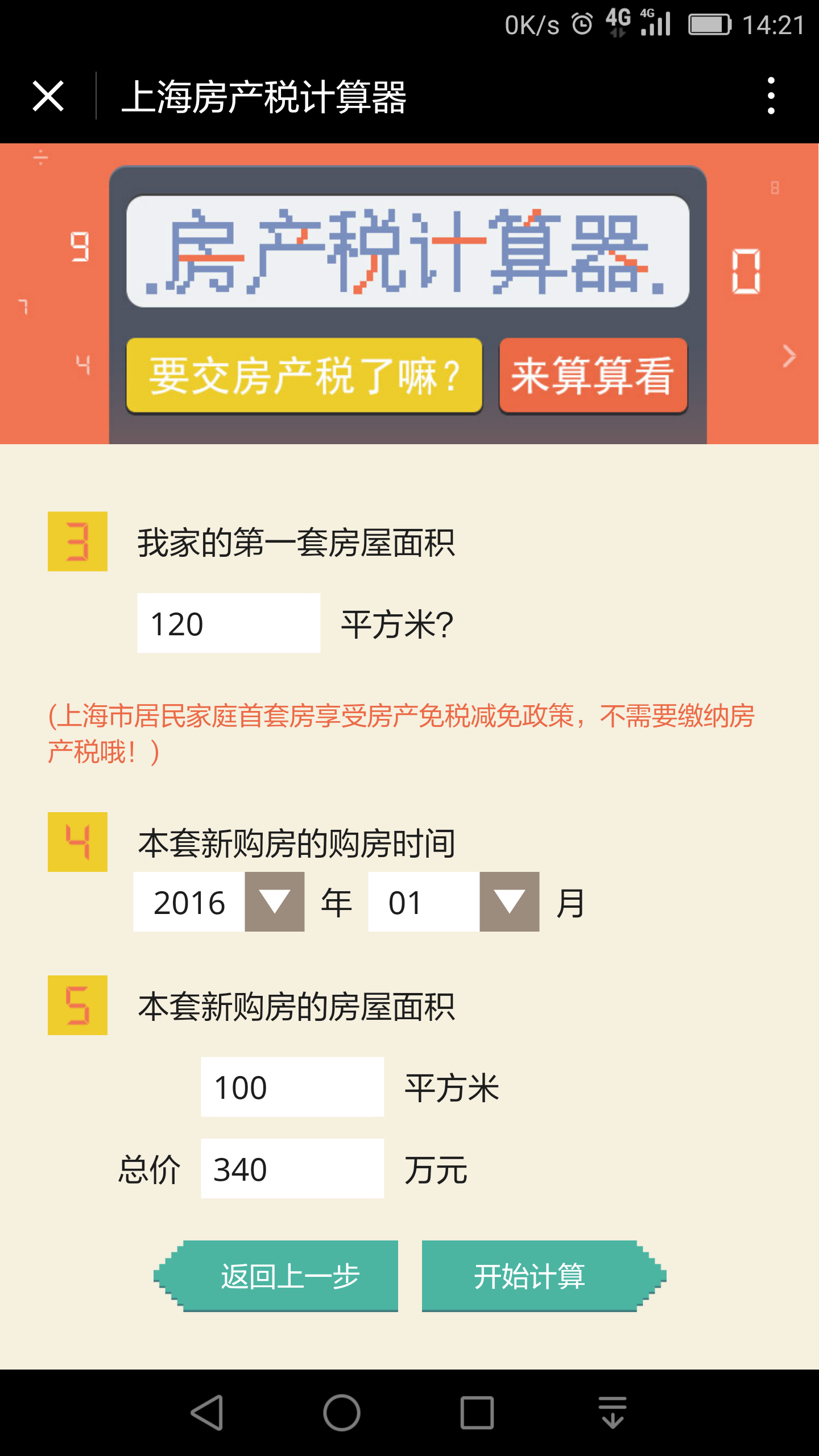Open the purchase year dropdown showing 2016
This screenshot has height=1456, width=819.
coord(219,902)
